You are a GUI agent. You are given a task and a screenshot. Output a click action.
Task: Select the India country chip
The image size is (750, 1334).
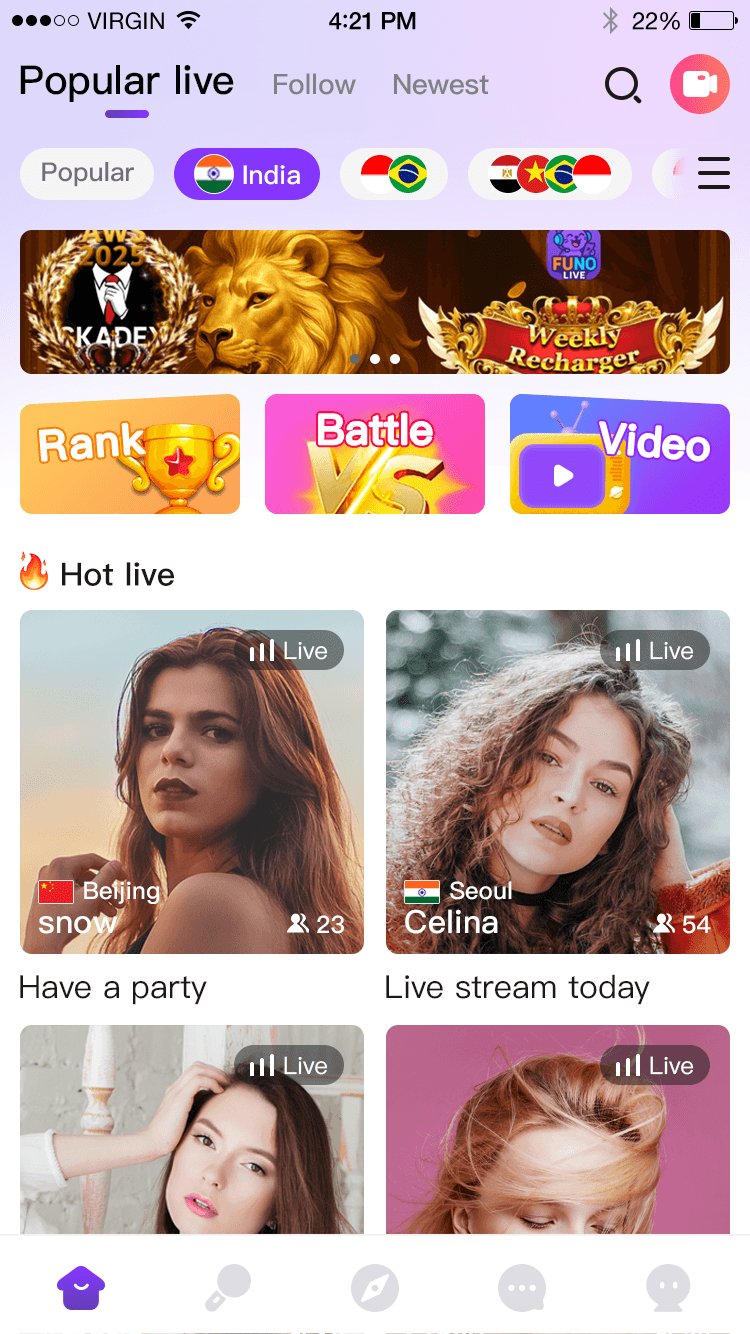pyautogui.click(x=247, y=174)
